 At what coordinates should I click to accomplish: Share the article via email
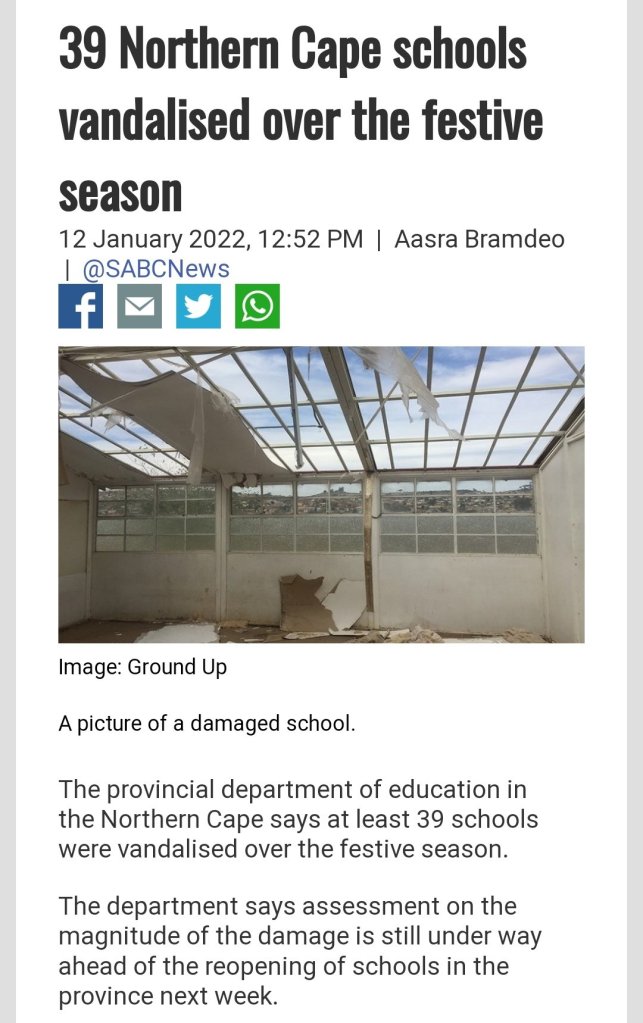[x=139, y=306]
